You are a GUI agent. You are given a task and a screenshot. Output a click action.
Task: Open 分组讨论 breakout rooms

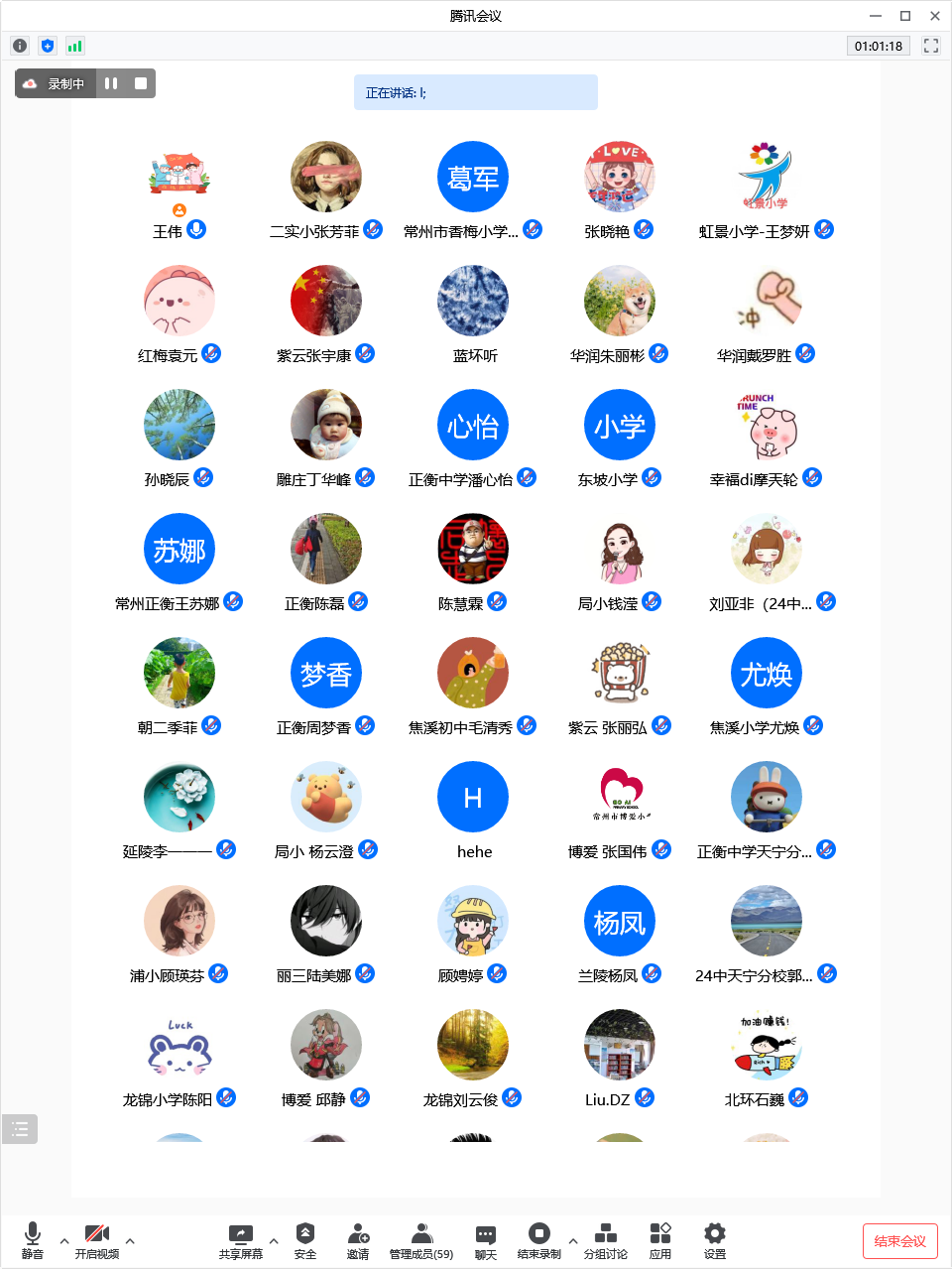pos(605,1240)
